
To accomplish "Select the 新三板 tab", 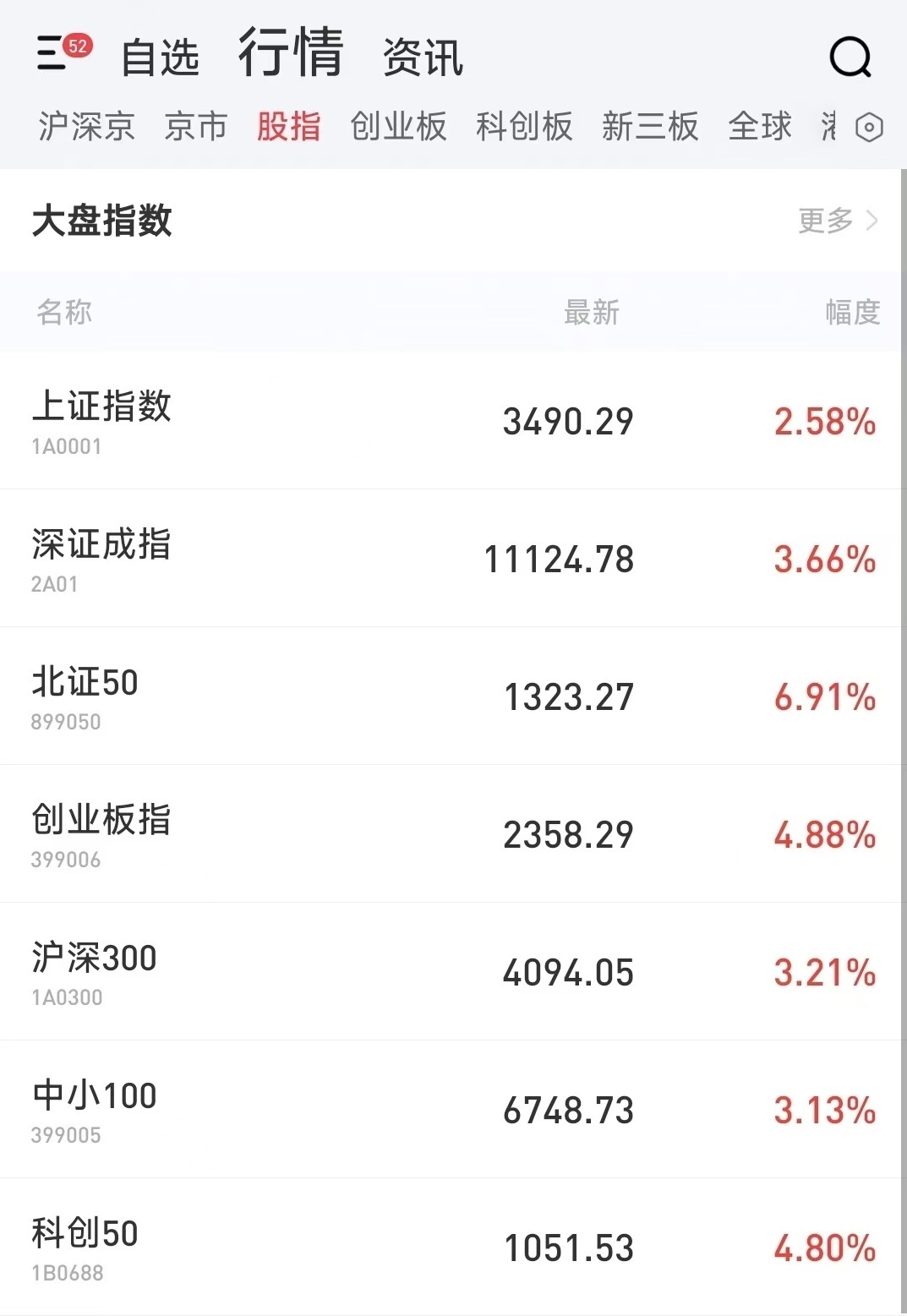I will (x=650, y=127).
